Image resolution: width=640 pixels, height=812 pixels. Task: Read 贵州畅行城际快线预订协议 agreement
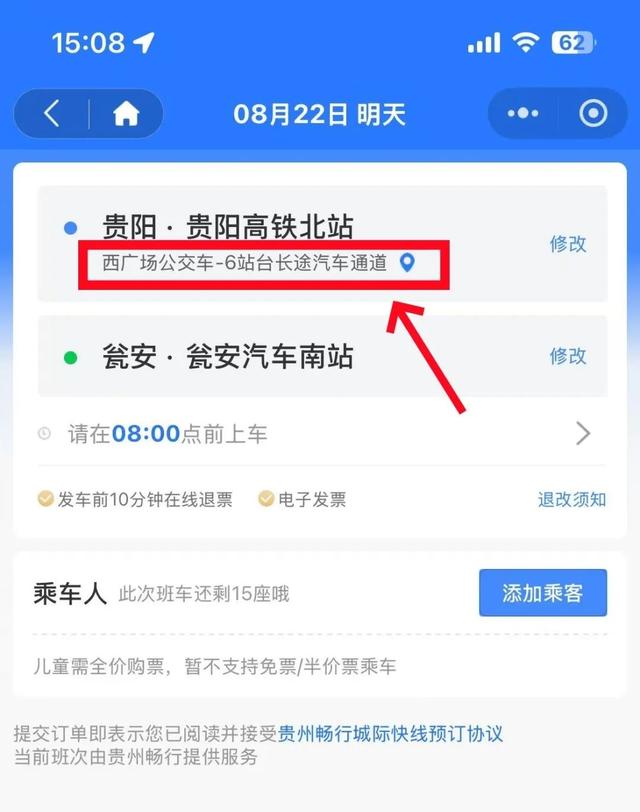click(x=390, y=733)
